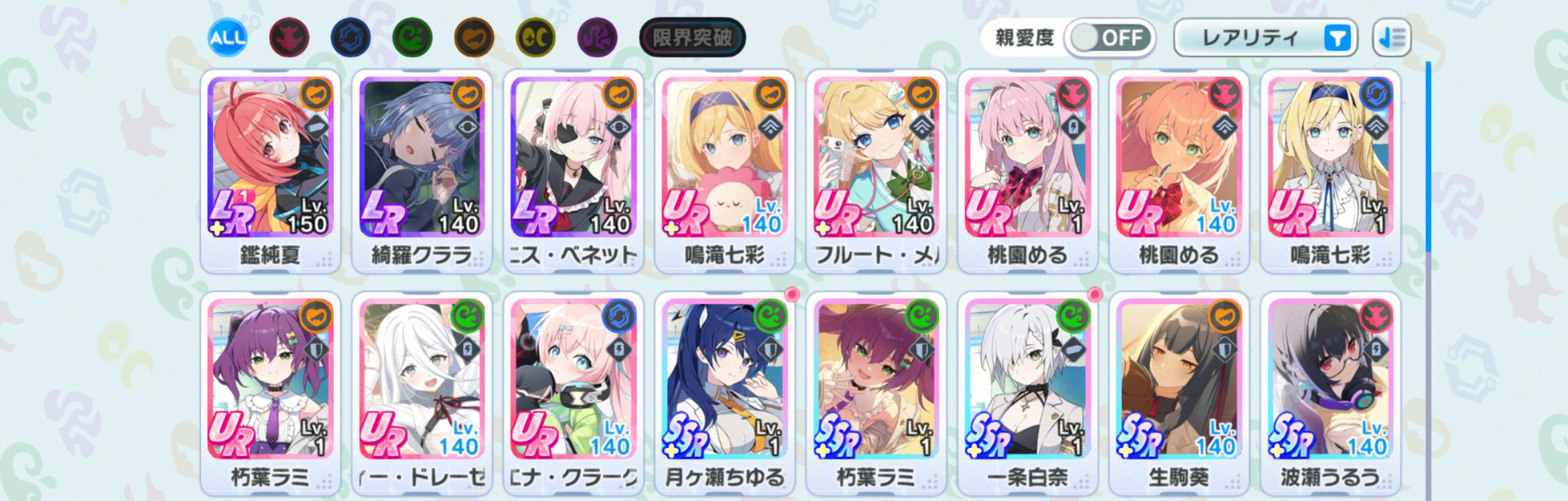Select the SSR 月ヶ瀬ちゆる card
1568x501 pixels.
pos(725,393)
